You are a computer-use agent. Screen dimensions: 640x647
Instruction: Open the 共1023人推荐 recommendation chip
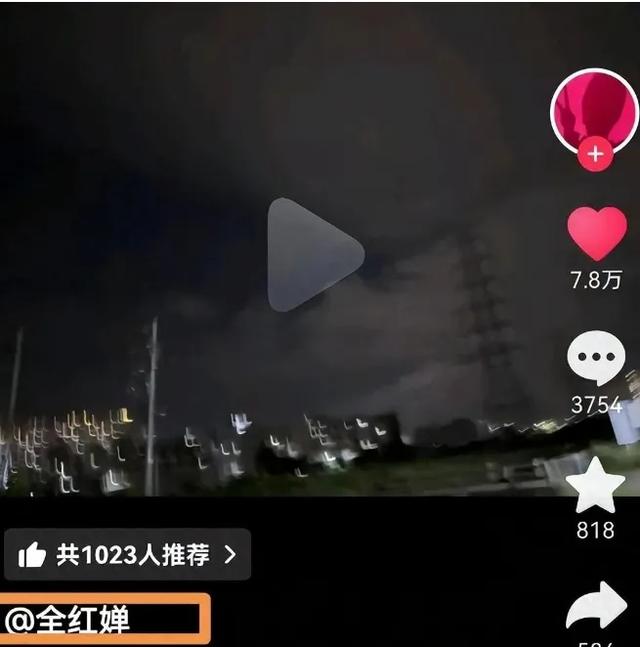pyautogui.click(x=128, y=555)
